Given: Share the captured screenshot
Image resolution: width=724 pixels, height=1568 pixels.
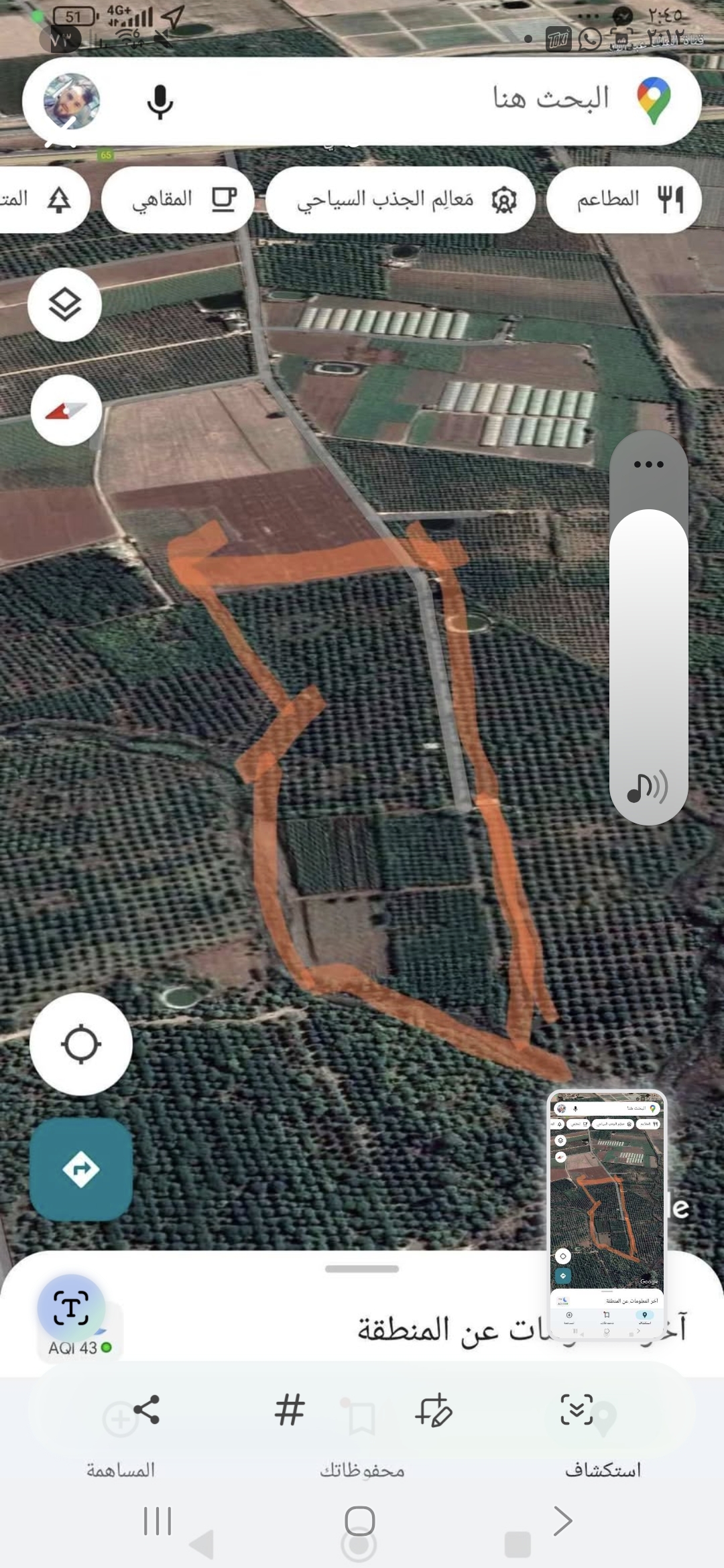Looking at the screenshot, I should [x=147, y=1409].
